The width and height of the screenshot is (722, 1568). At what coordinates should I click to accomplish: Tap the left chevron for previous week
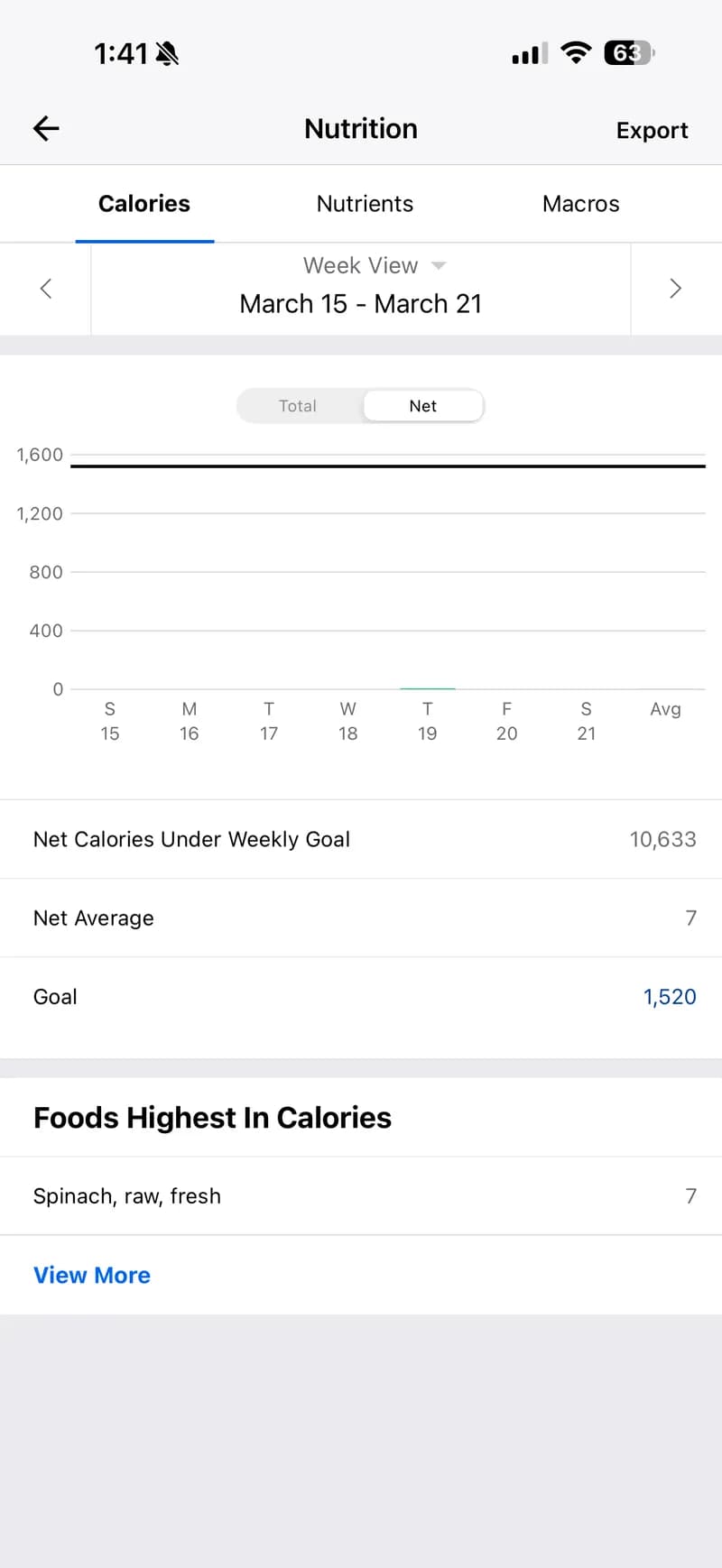pyautogui.click(x=45, y=288)
